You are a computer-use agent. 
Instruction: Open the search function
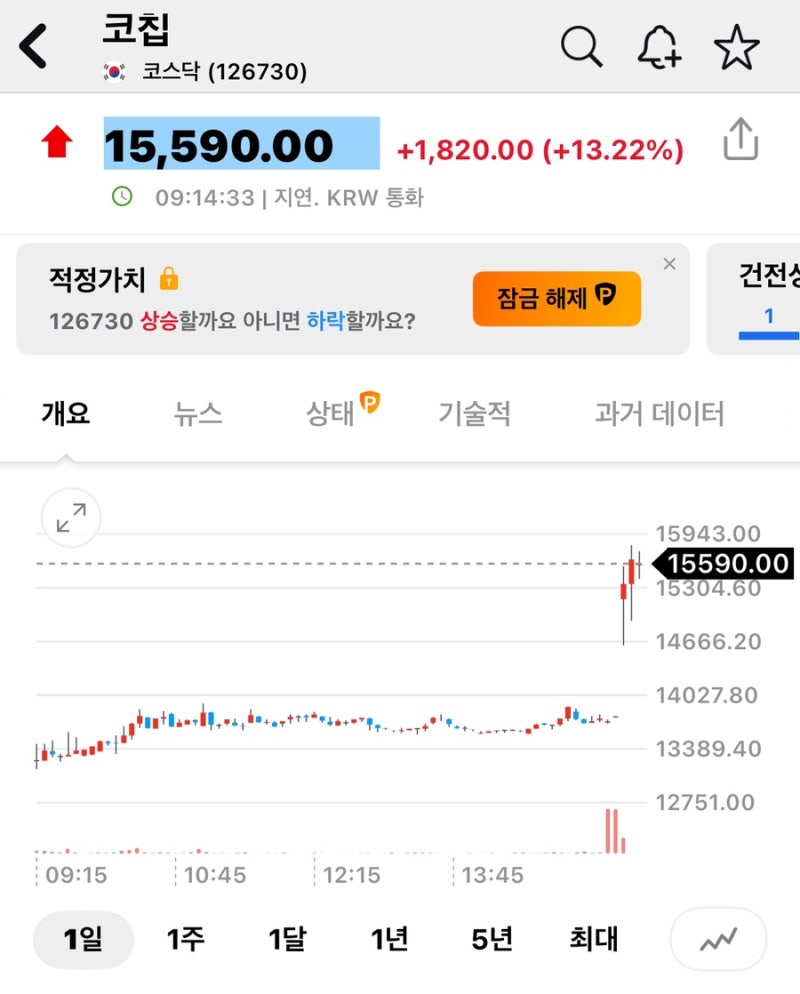click(581, 45)
